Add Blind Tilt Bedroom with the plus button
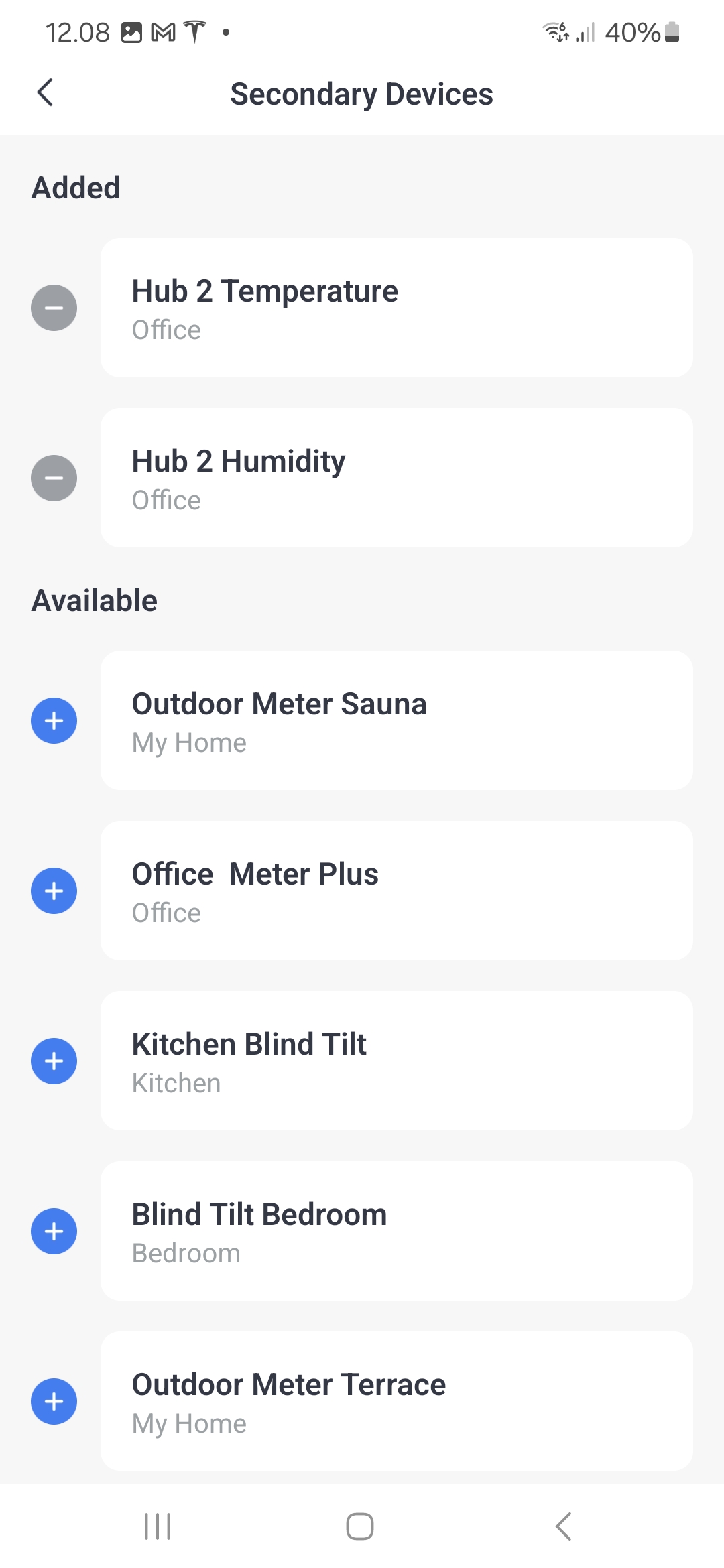724x1568 pixels. click(x=54, y=1231)
